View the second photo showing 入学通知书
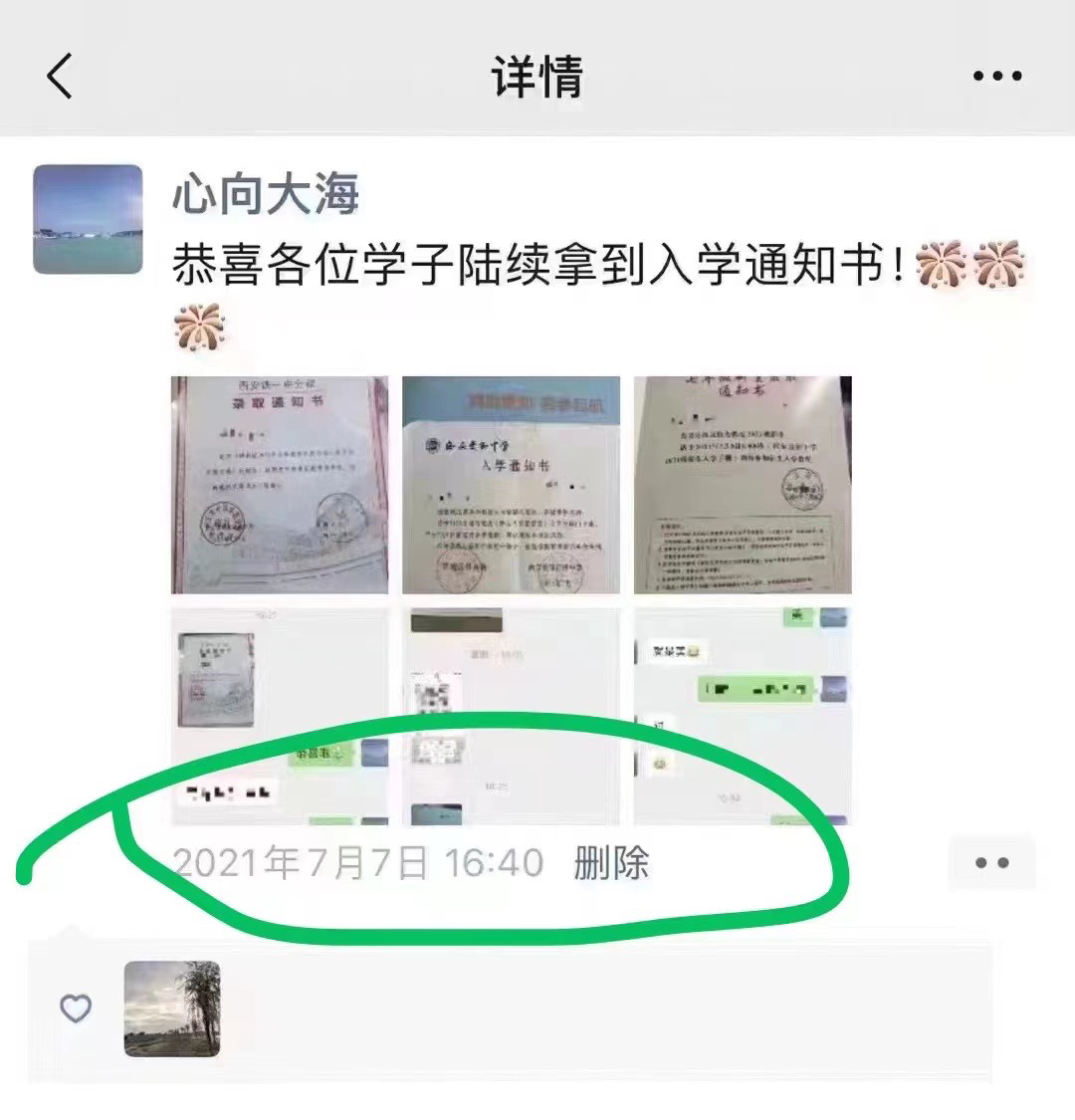Image resolution: width=1075 pixels, height=1120 pixels. point(511,485)
